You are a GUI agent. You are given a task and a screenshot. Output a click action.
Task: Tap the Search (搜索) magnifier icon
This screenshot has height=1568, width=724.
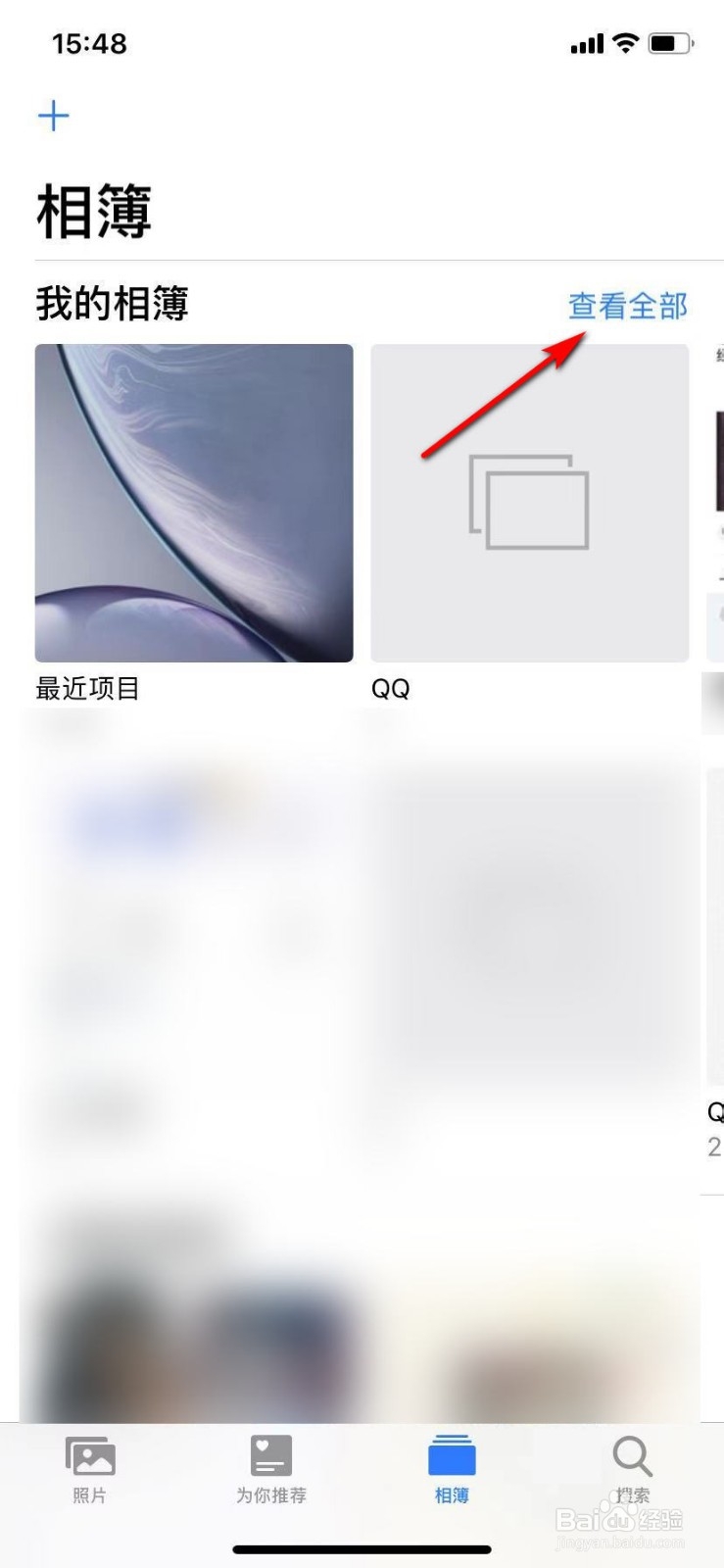[632, 1457]
